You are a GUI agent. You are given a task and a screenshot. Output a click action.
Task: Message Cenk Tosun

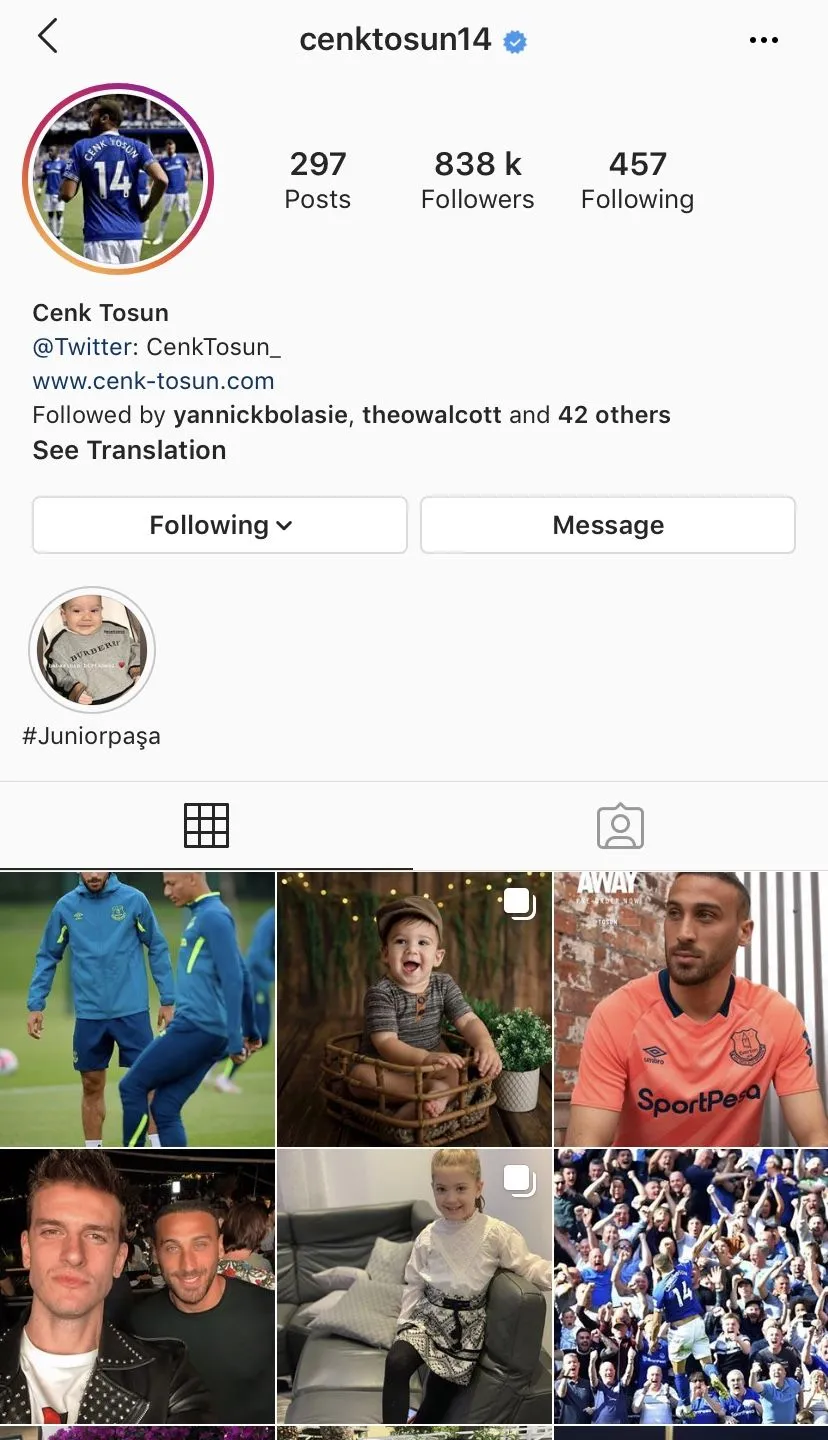coord(607,525)
